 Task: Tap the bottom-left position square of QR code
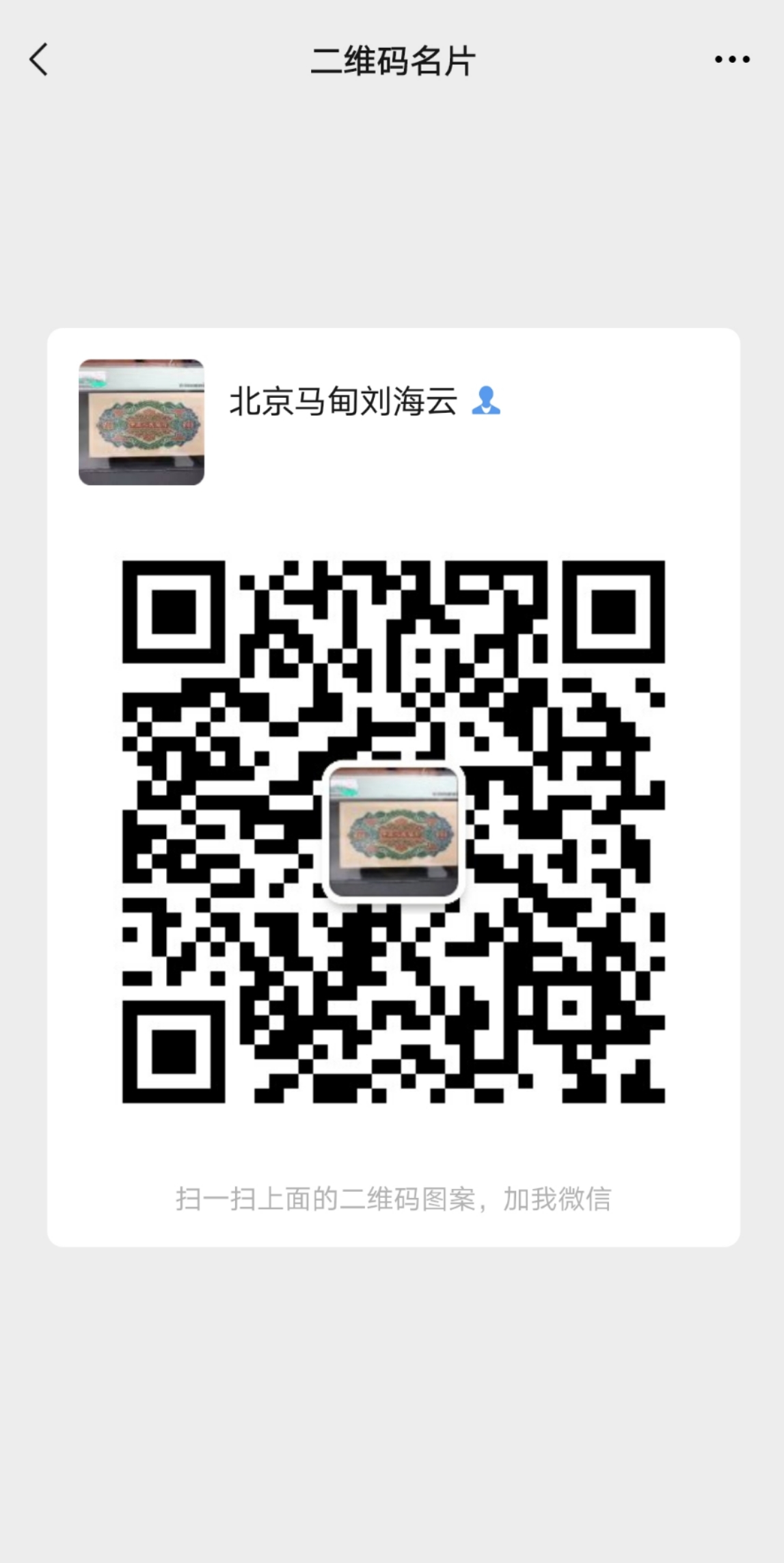[x=175, y=1053]
